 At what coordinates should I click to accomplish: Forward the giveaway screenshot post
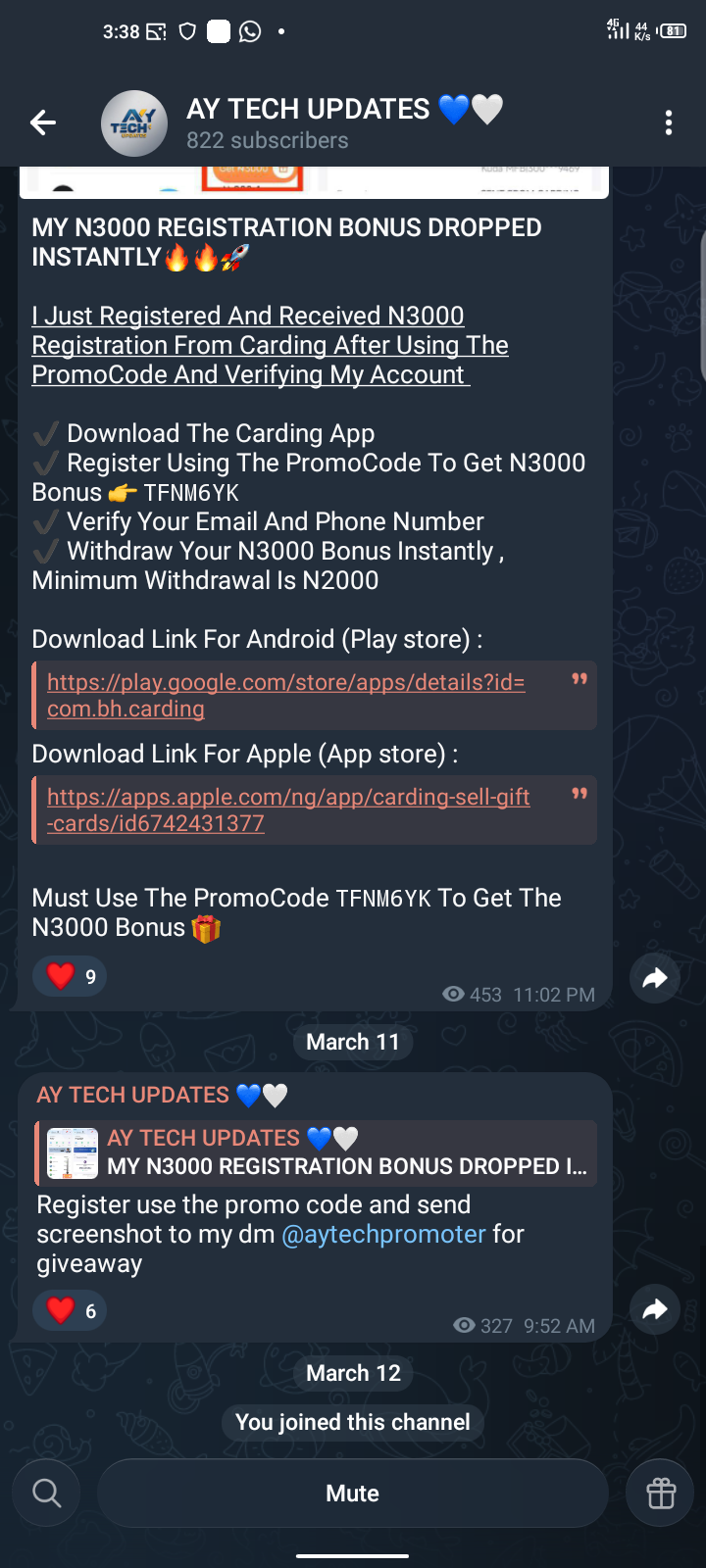(x=655, y=1309)
